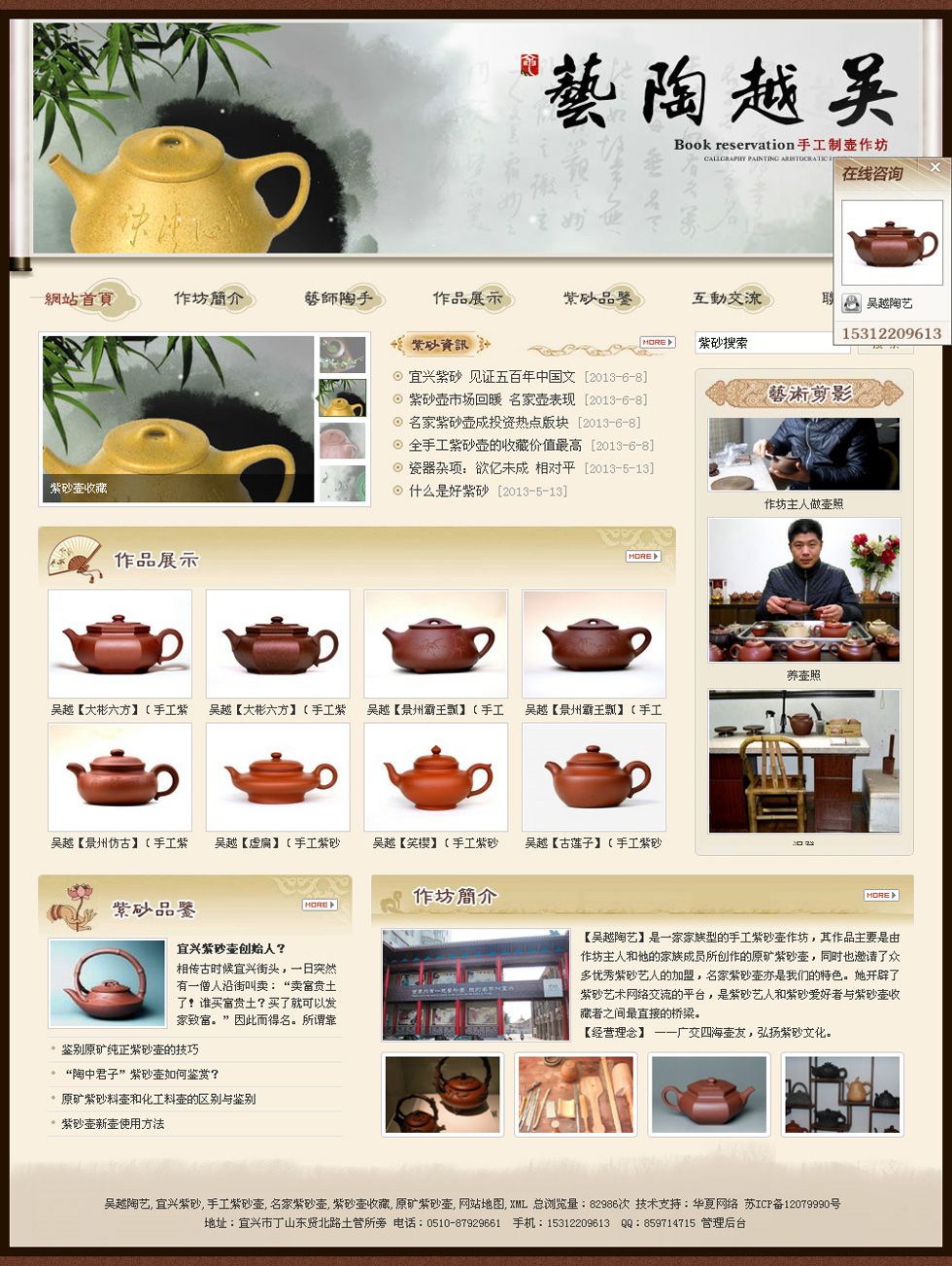Open the 紫砂品鑒 navigation item
The image size is (952, 1266).
point(597,299)
